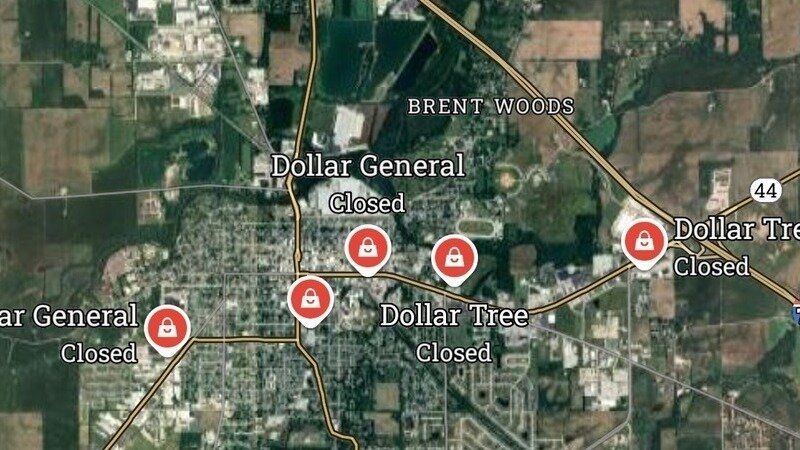800x450 pixels.
Task: Open the partly cut-off Dollar General pin
Action: click(168, 328)
